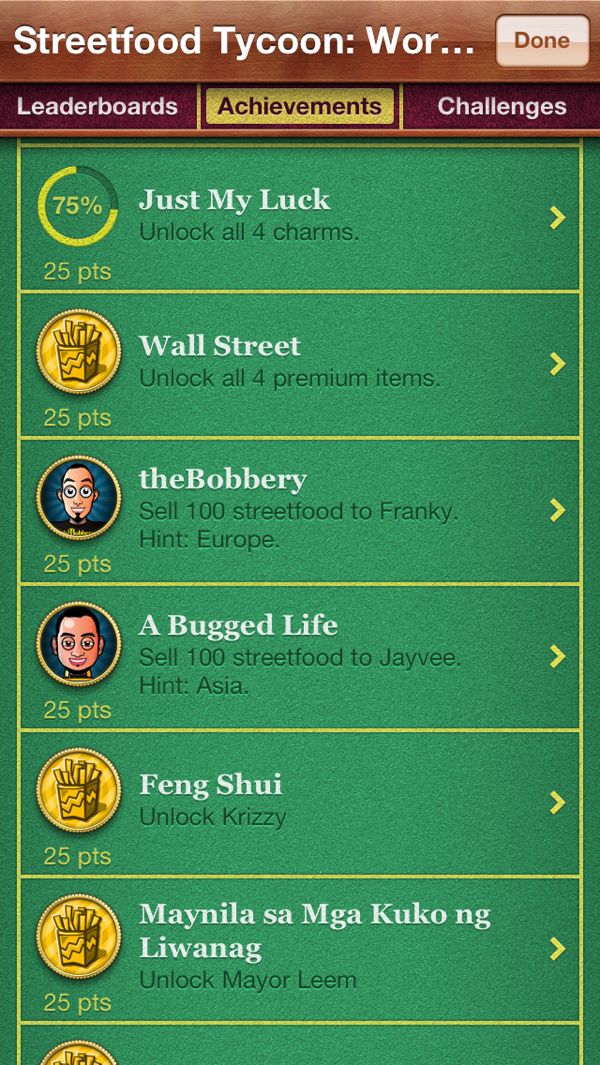This screenshot has height=1065, width=600.
Task: Show details for A Bugged Life
Action: click(x=300, y=656)
